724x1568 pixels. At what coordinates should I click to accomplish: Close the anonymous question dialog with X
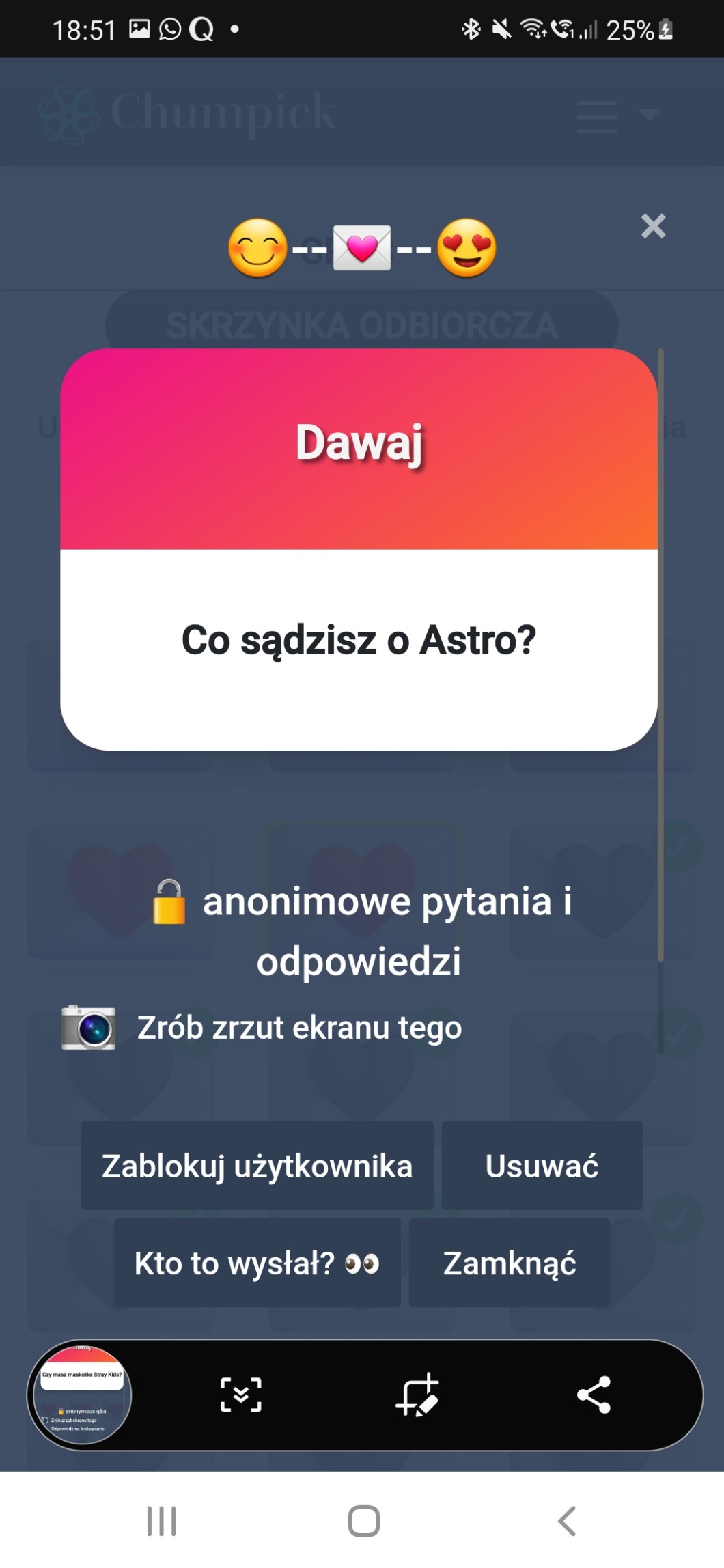click(653, 226)
